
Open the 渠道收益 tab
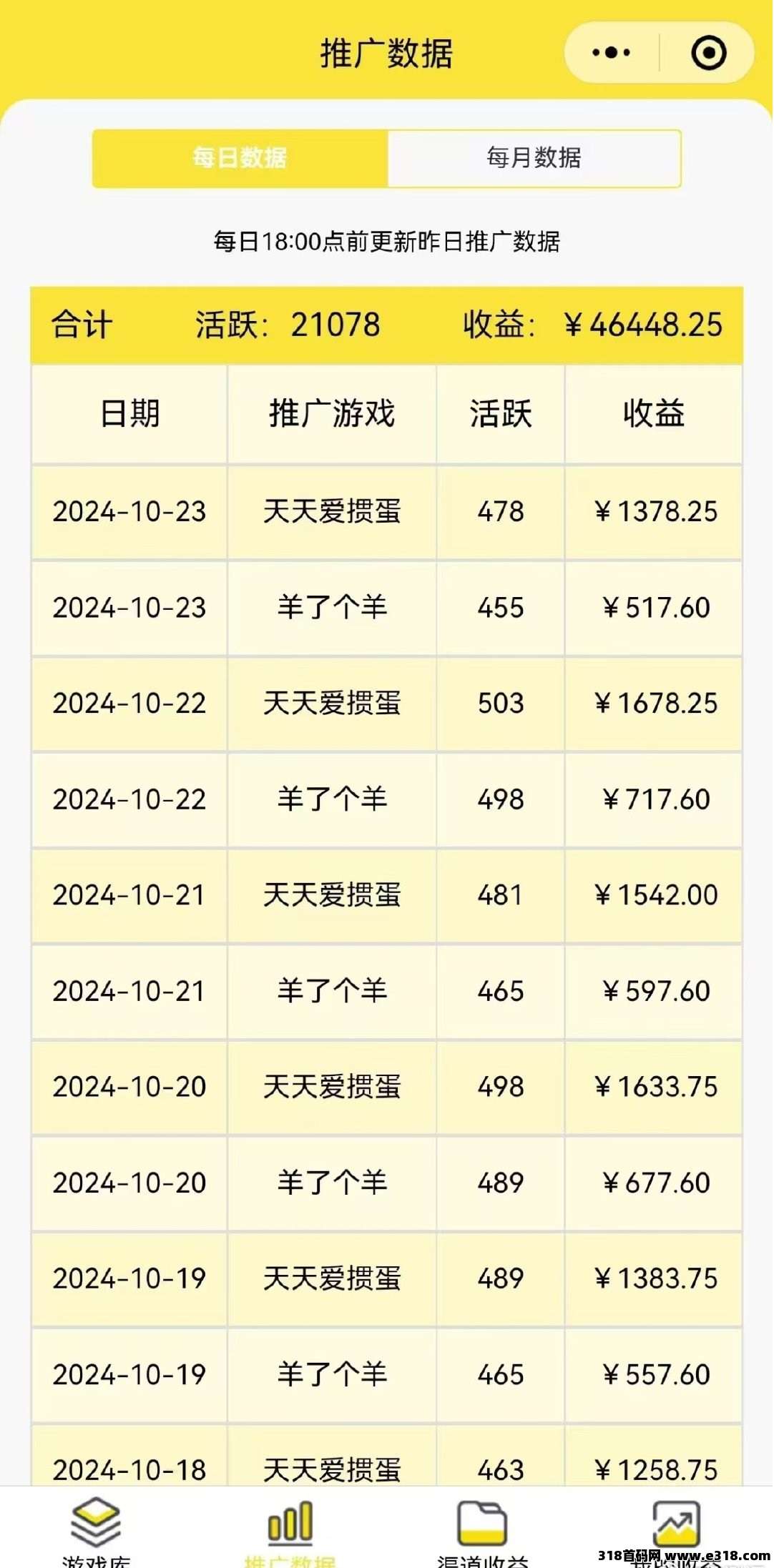coord(482,1530)
